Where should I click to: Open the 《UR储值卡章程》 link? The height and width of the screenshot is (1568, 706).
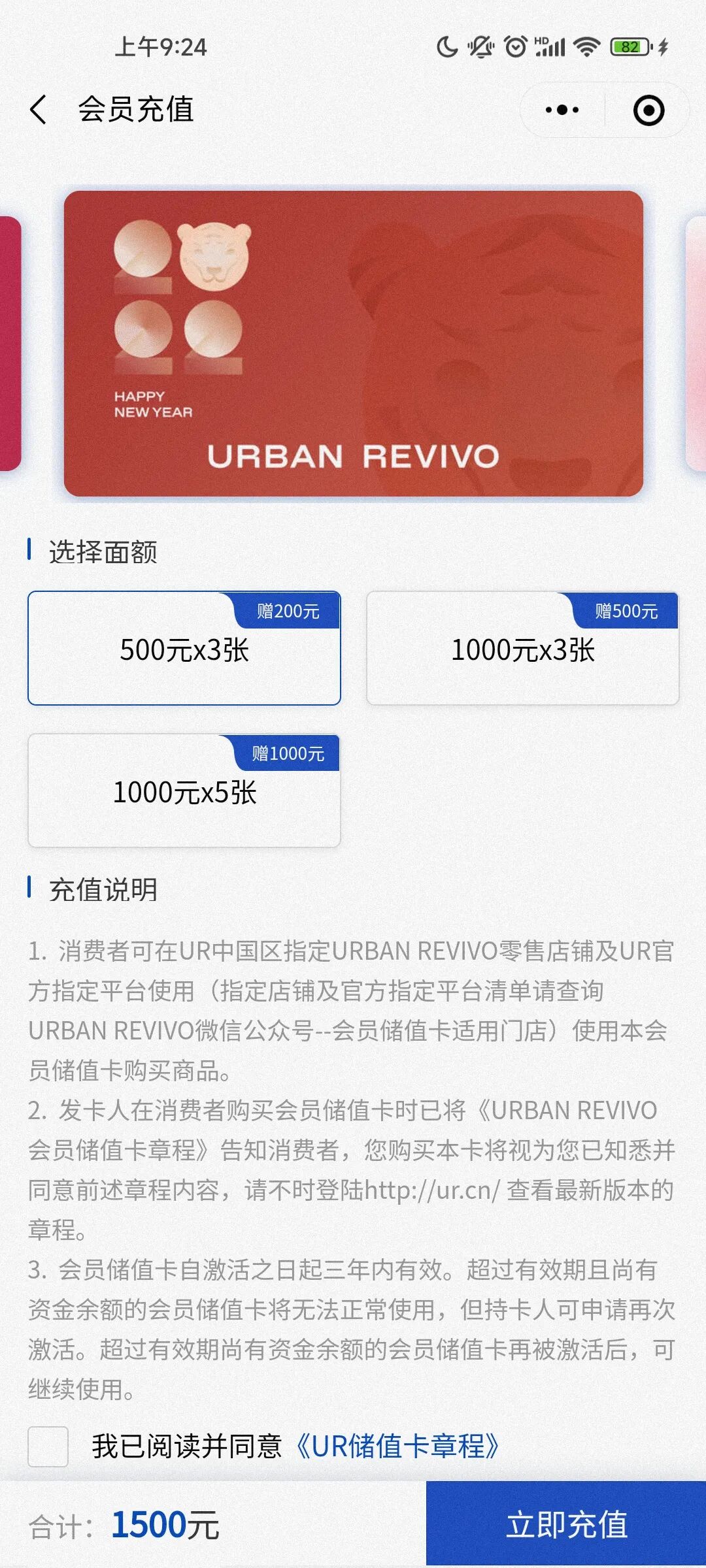pyautogui.click(x=396, y=1446)
